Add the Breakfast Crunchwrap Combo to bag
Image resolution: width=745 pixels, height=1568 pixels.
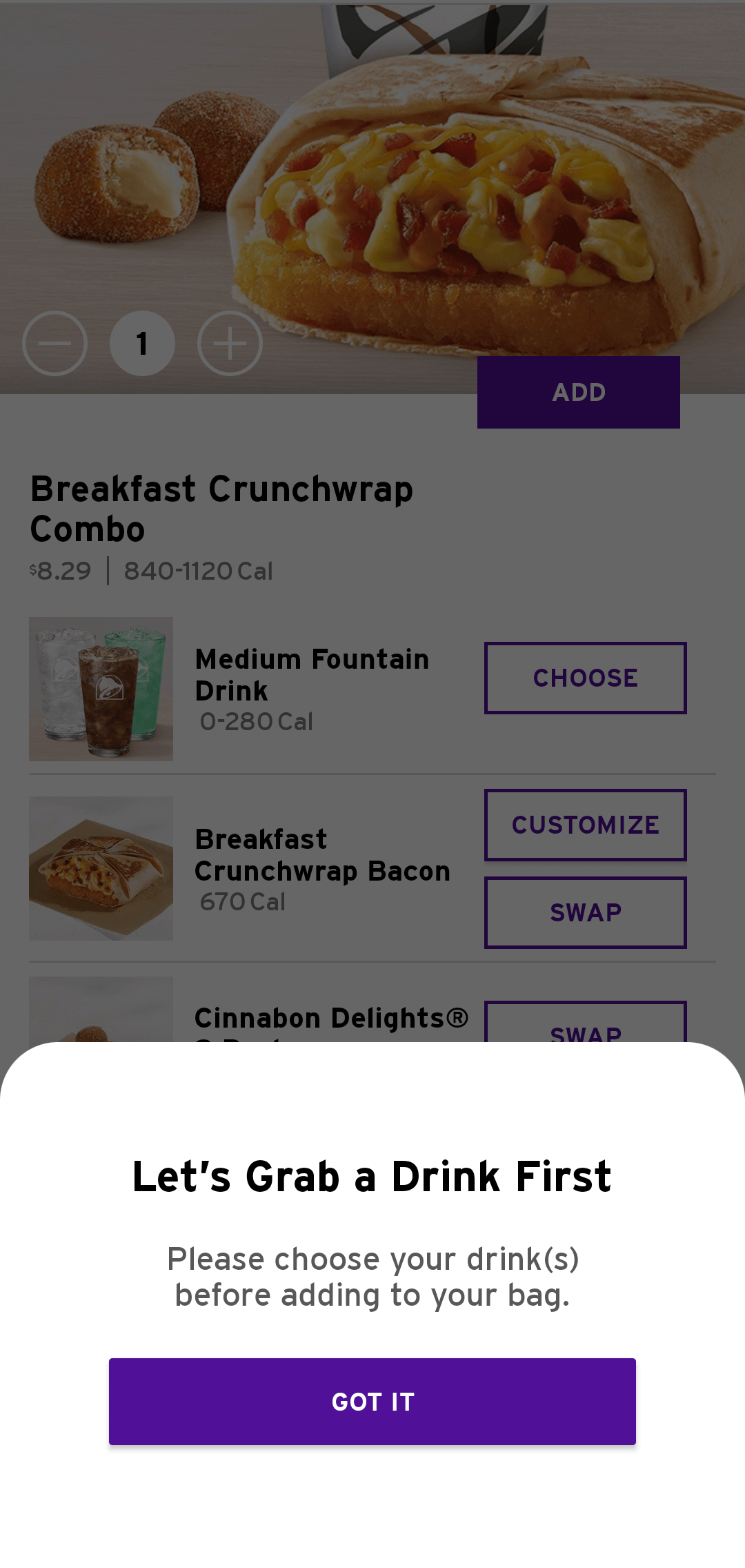(578, 392)
